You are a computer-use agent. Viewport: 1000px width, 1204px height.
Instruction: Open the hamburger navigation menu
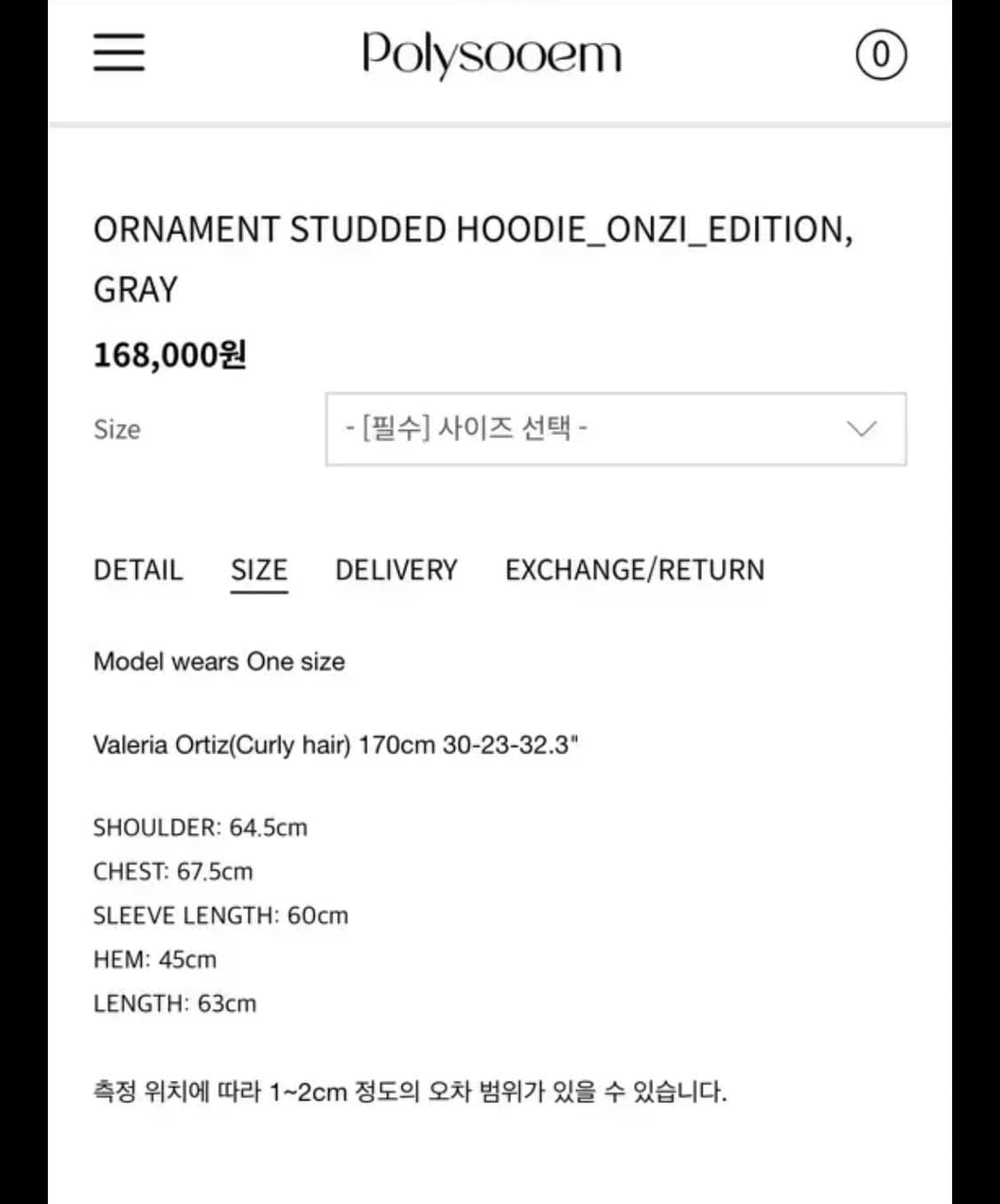pyautogui.click(x=119, y=53)
